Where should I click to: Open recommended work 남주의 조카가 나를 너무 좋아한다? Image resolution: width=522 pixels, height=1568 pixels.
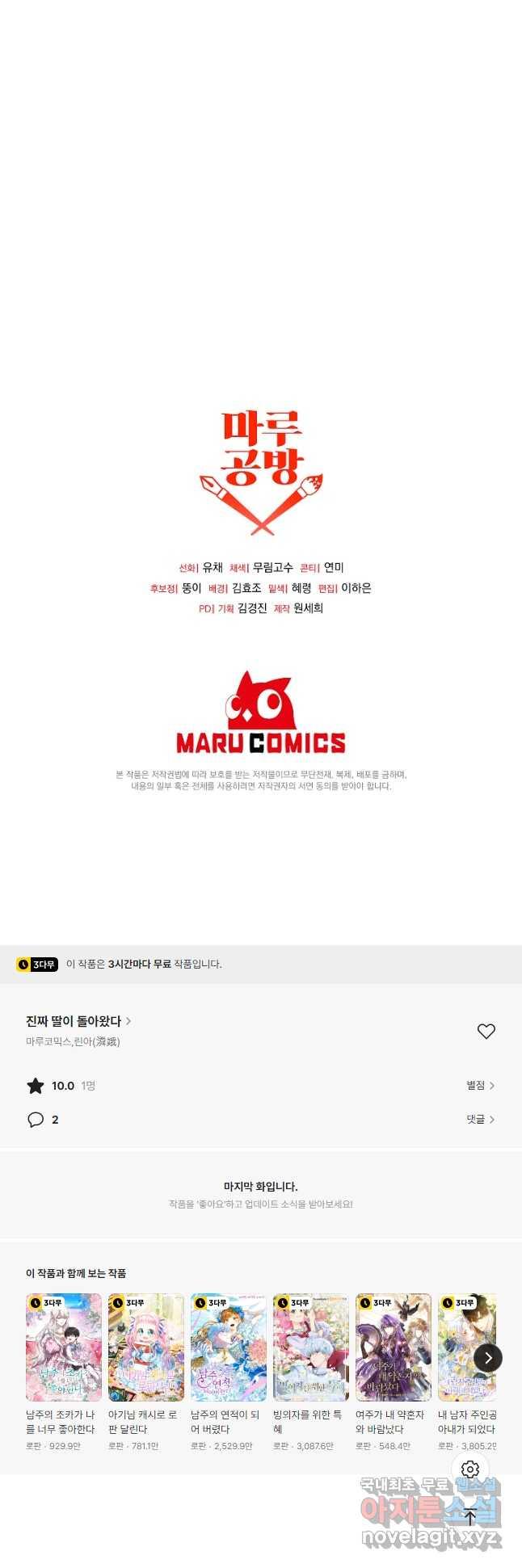pos(64,1348)
